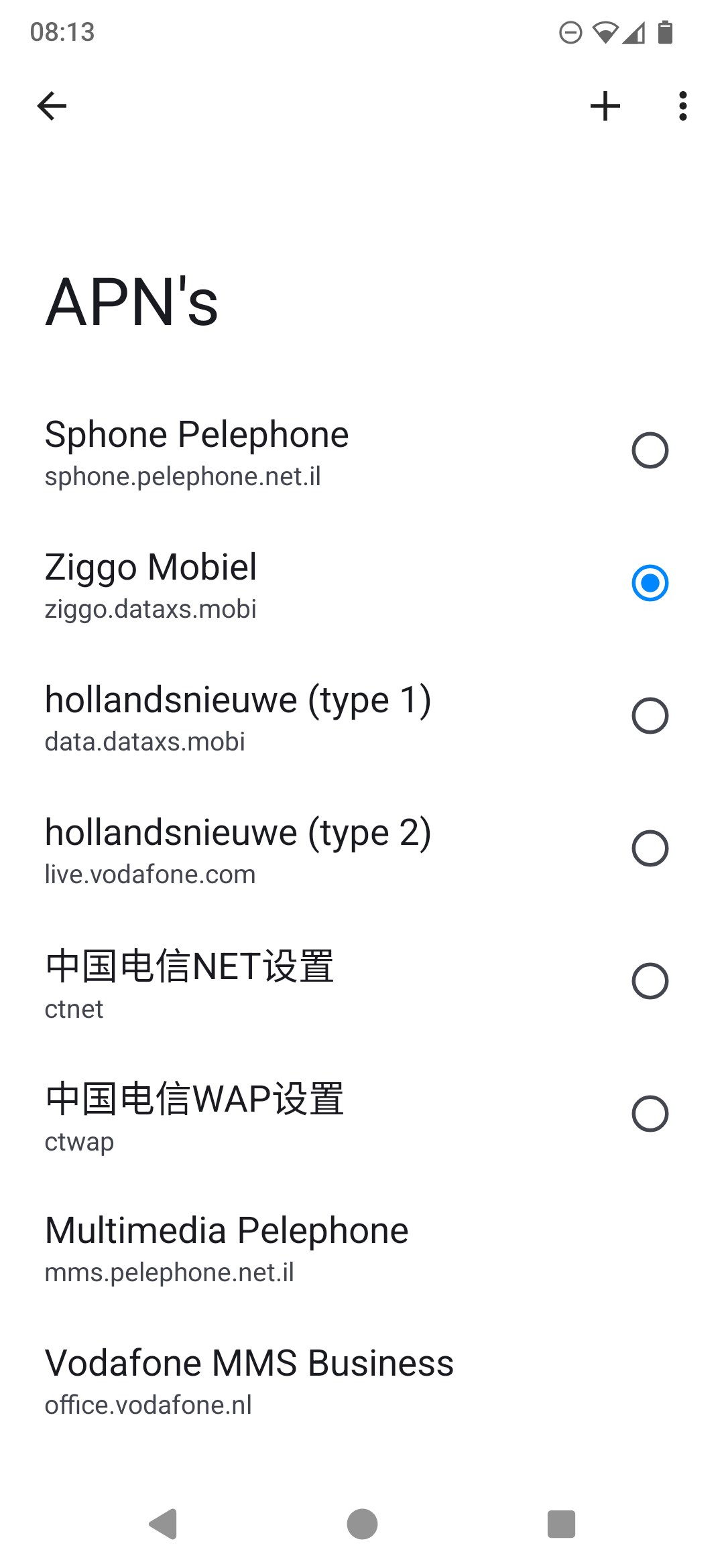Tap the system home button
The height and width of the screenshot is (1568, 724).
pyautogui.click(x=362, y=1524)
